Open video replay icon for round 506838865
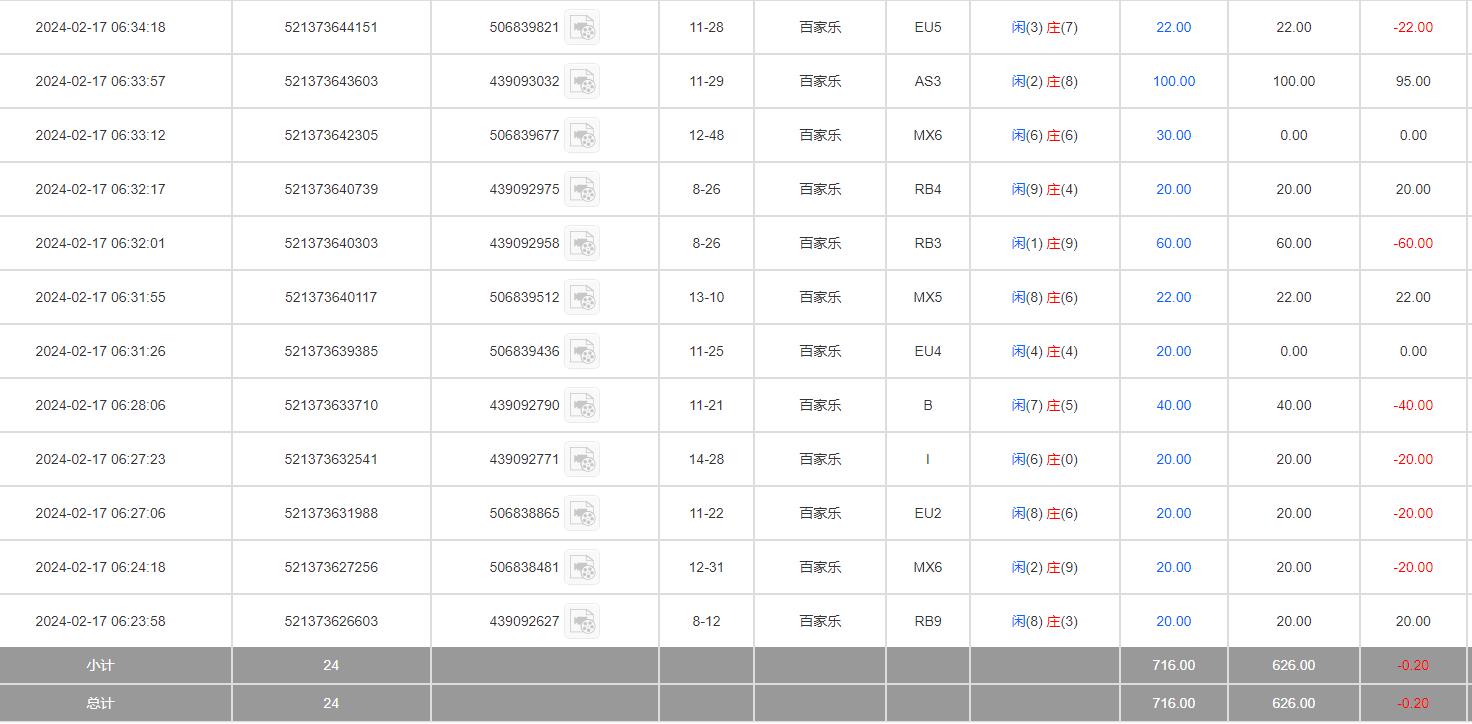 [x=582, y=514]
